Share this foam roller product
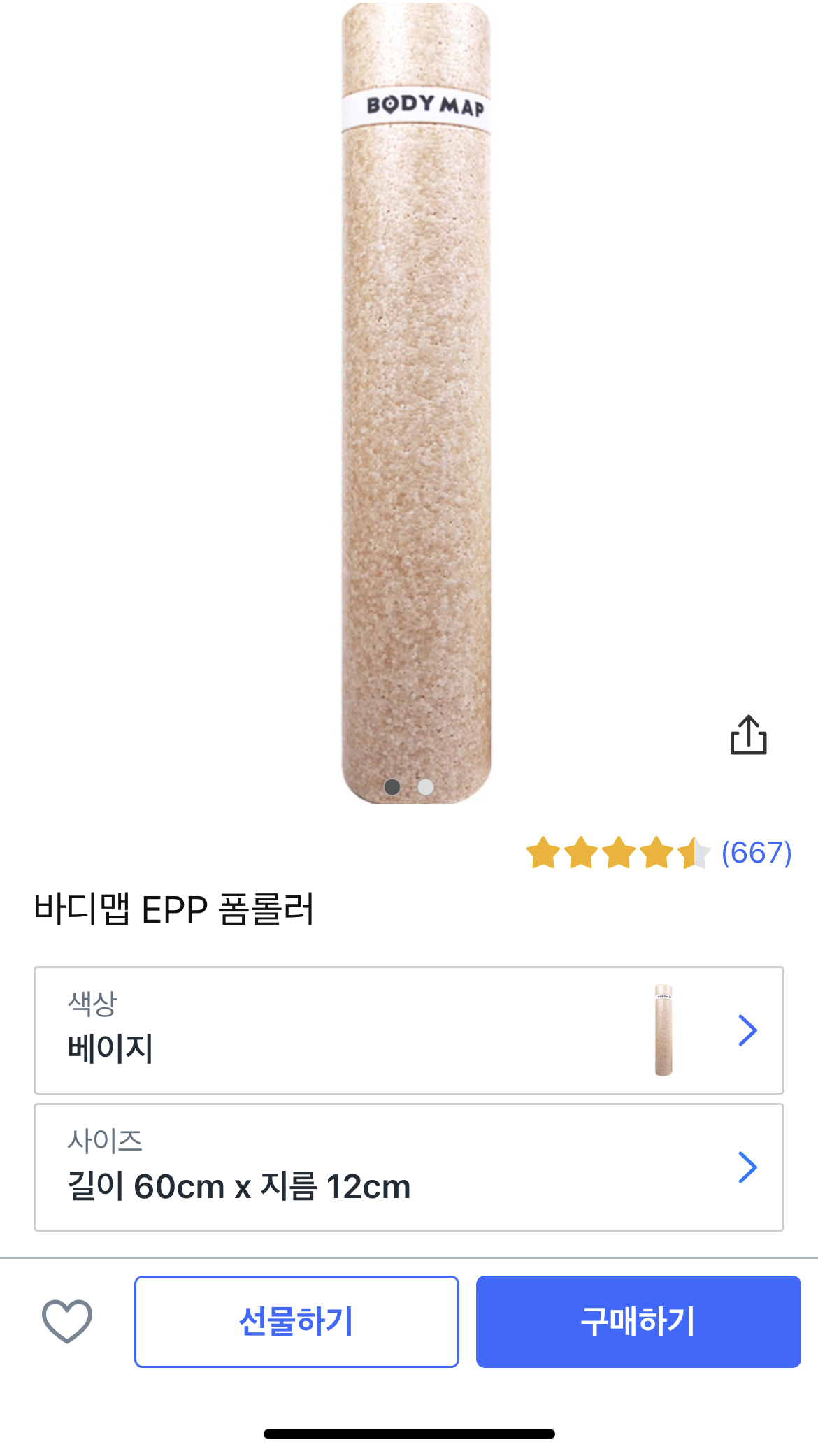The width and height of the screenshot is (818, 1456). 748,735
